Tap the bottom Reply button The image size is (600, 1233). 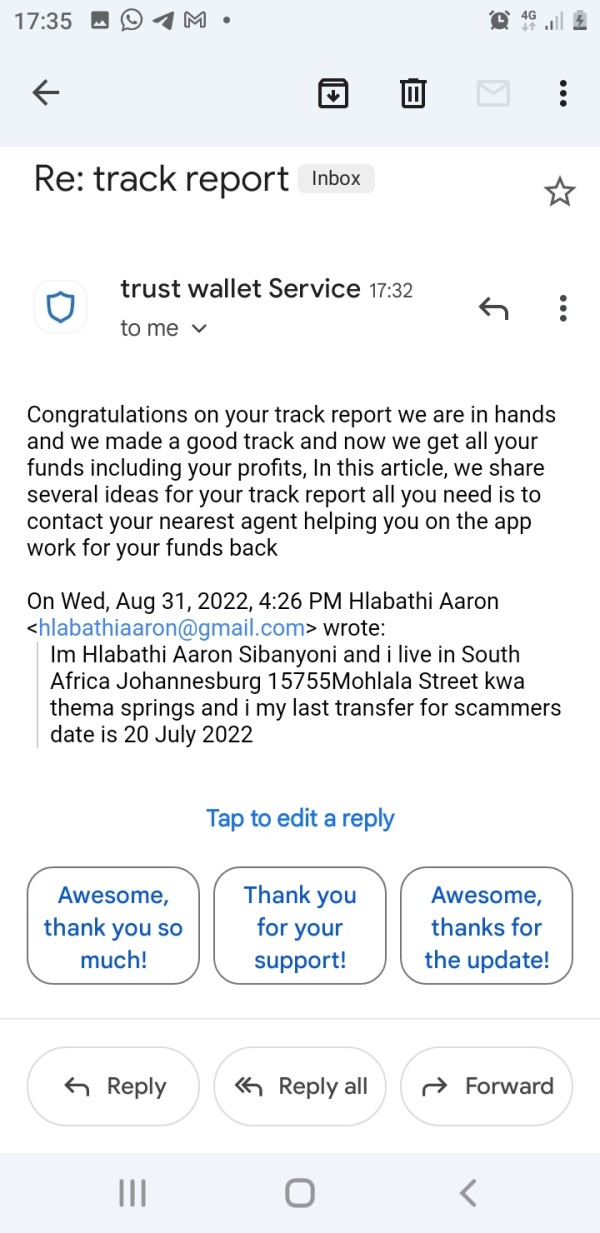[x=113, y=1086]
